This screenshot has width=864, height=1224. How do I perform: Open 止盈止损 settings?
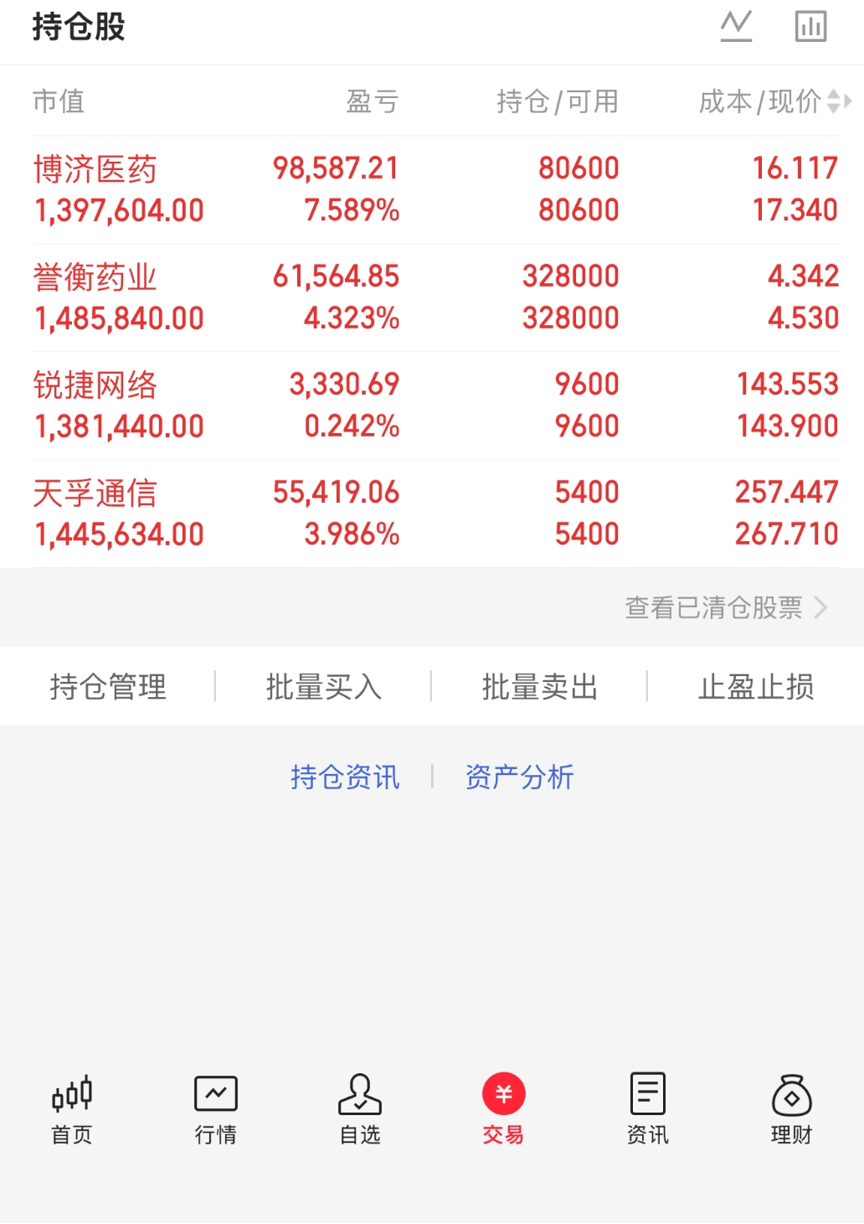pos(756,687)
